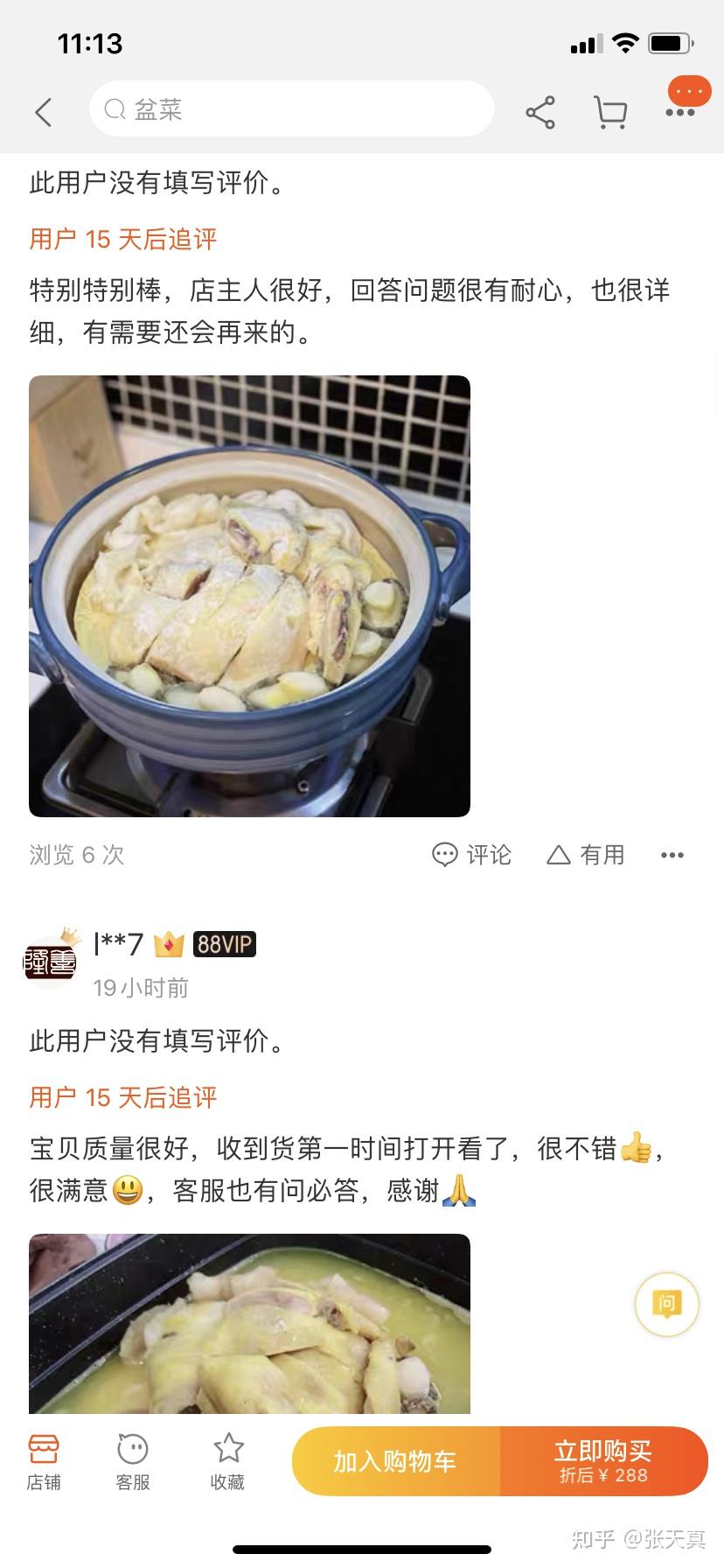Open the top-right more options menu
724x1568 pixels.
(680, 112)
